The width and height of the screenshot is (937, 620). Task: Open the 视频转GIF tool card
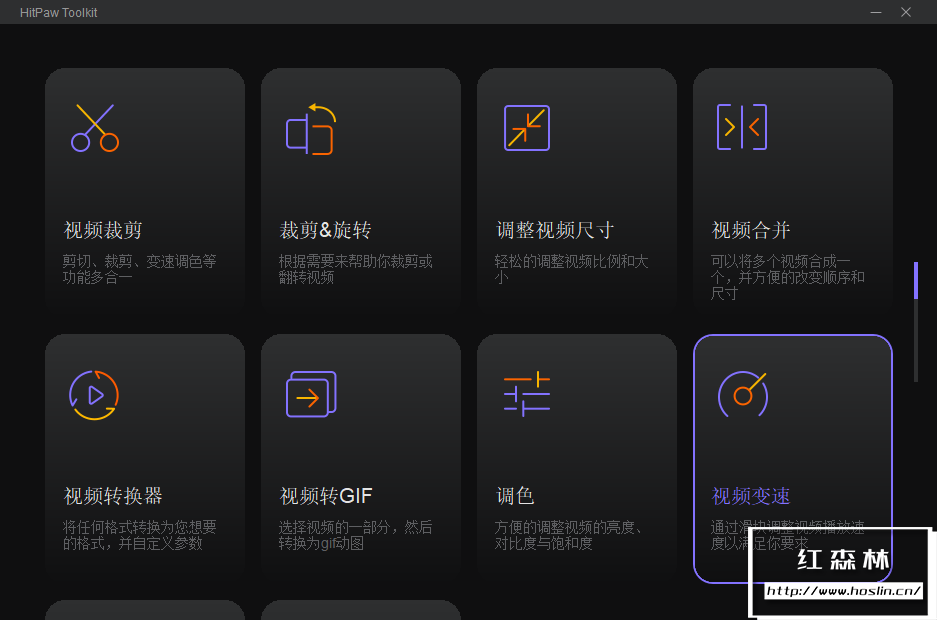(x=361, y=457)
